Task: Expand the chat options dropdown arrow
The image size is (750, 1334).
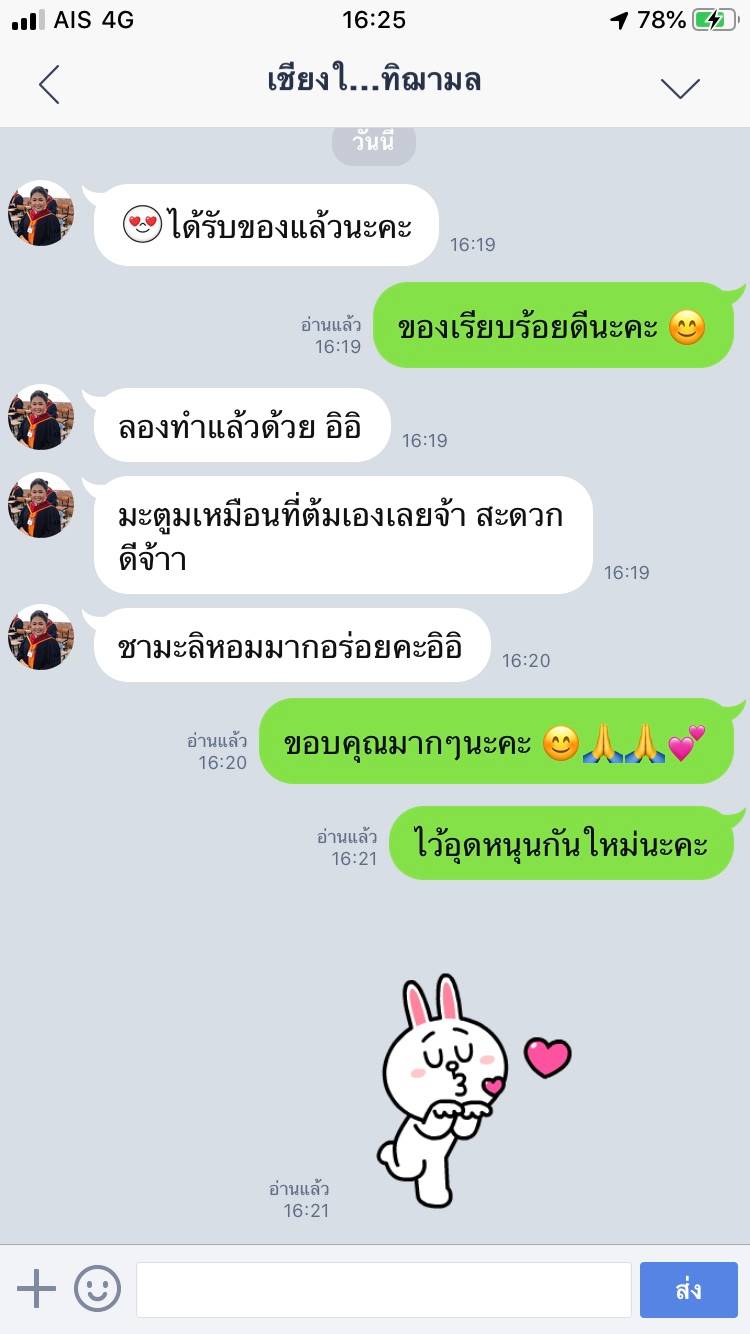Action: [680, 88]
